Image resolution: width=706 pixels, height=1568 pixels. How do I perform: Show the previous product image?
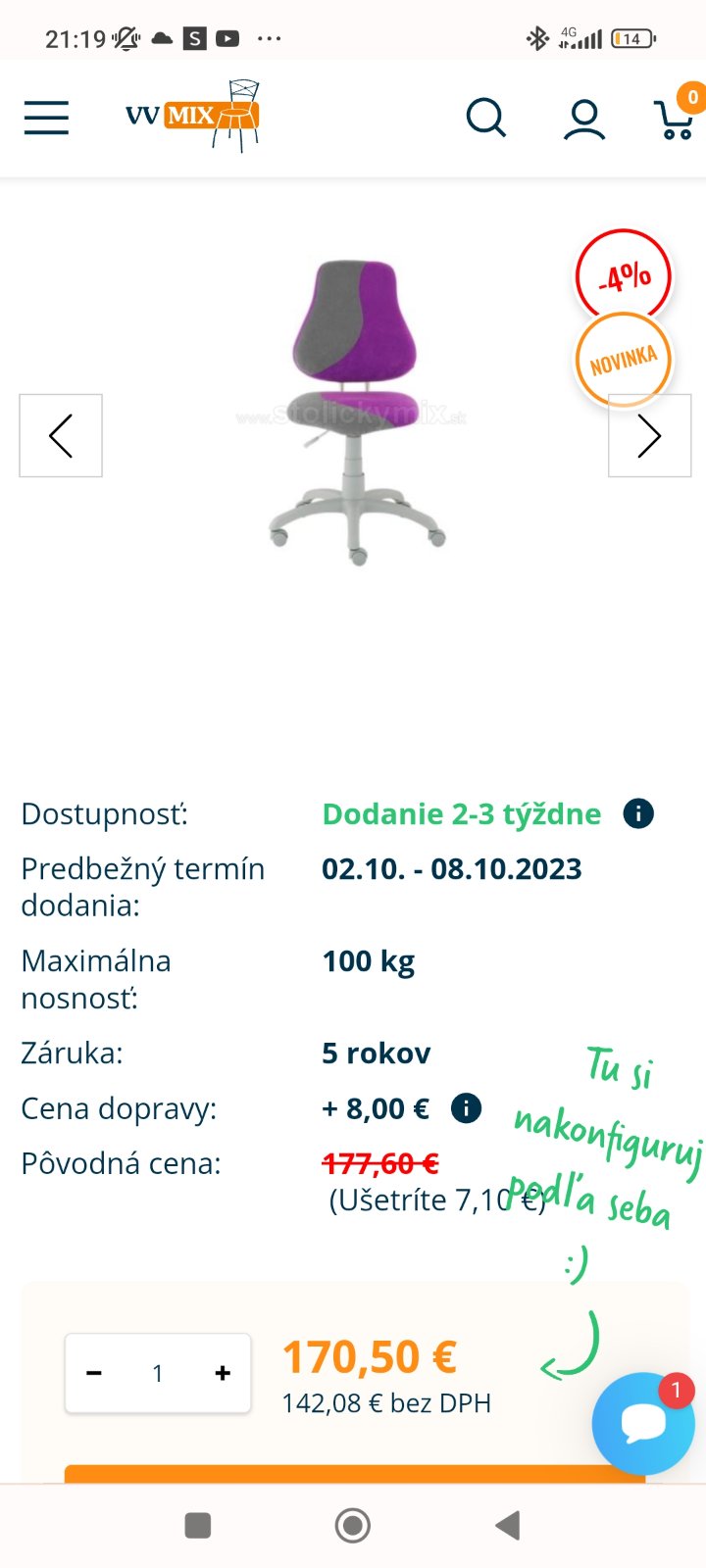click(61, 436)
